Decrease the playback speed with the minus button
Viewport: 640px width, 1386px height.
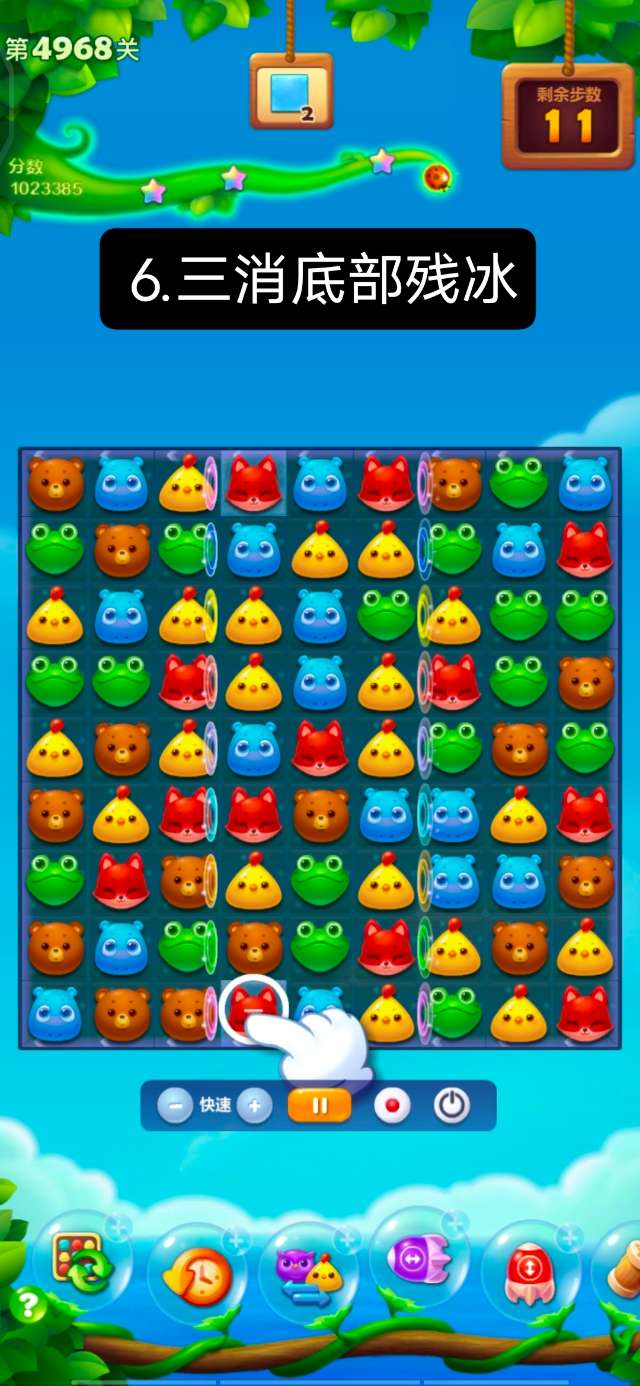tap(175, 1106)
